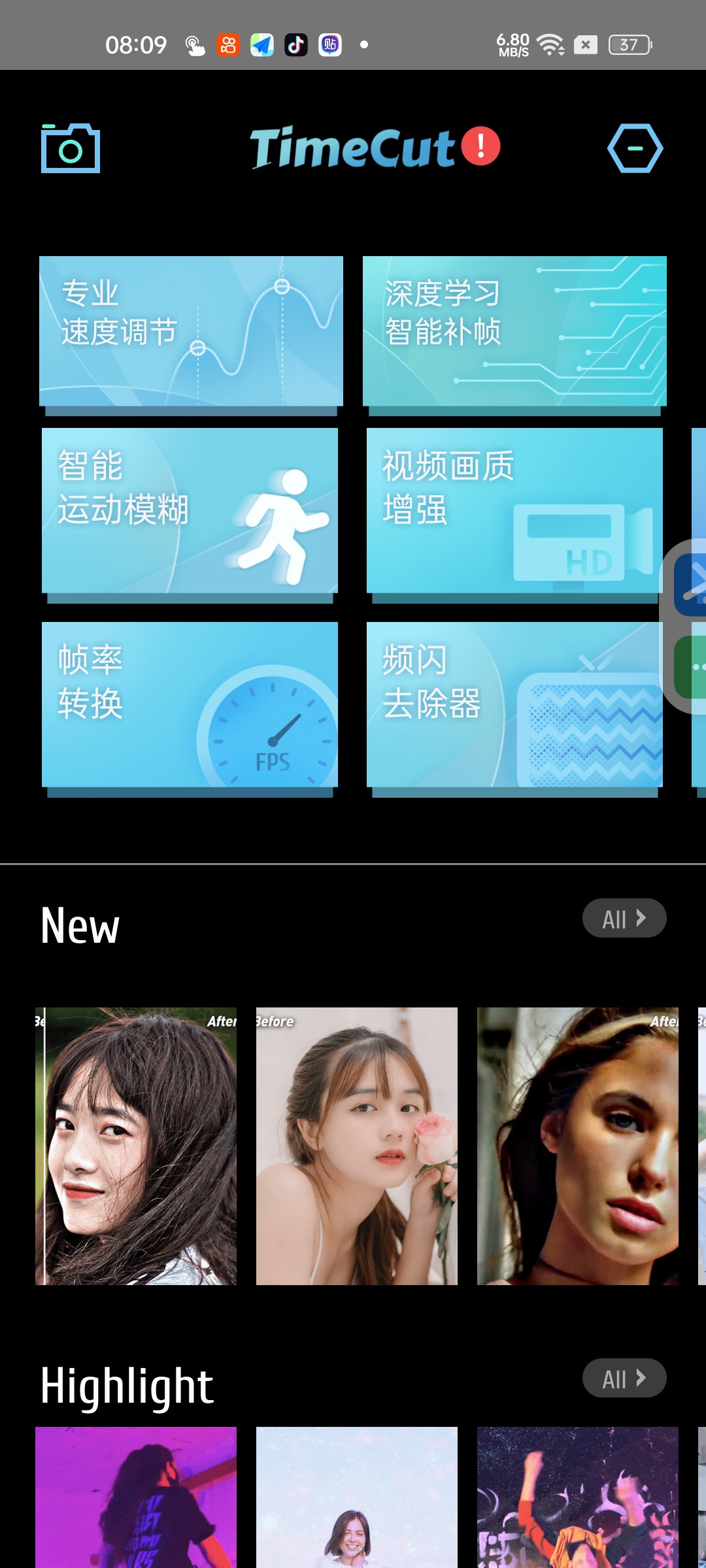Open the purple Highlight template
The width and height of the screenshot is (706, 1568).
coord(136,1497)
